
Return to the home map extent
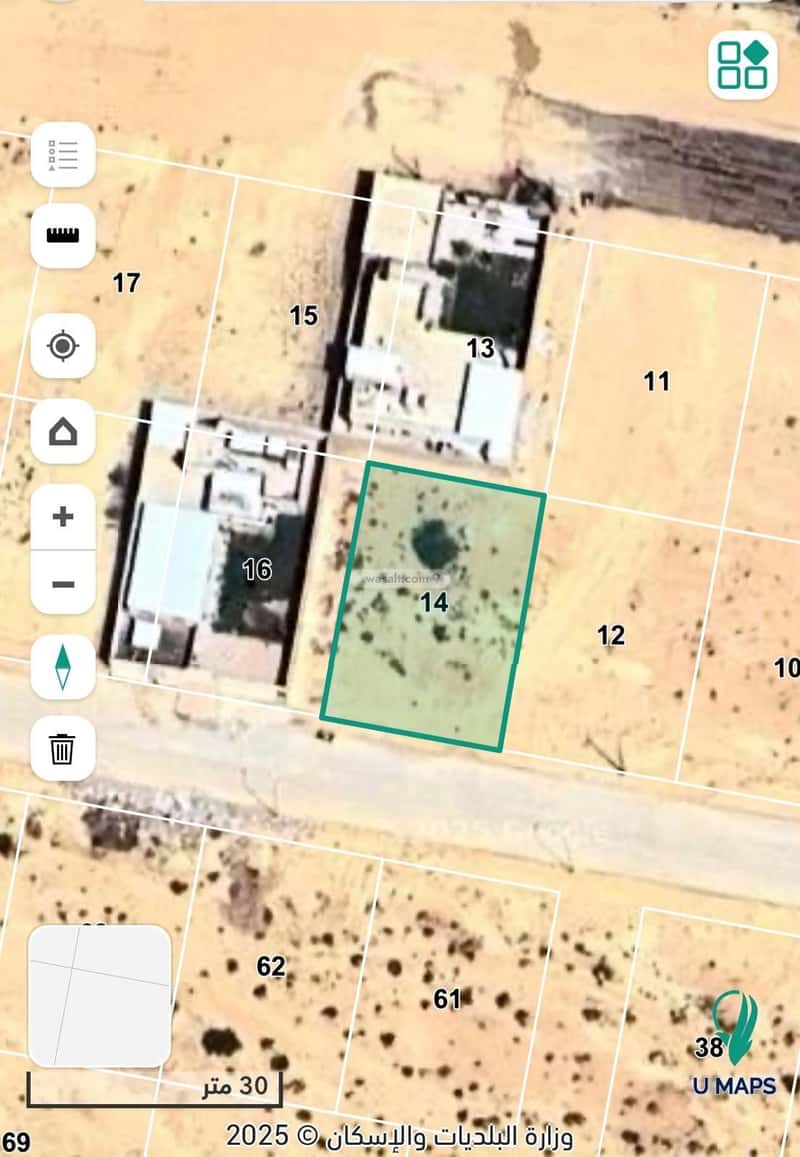pos(63,431)
